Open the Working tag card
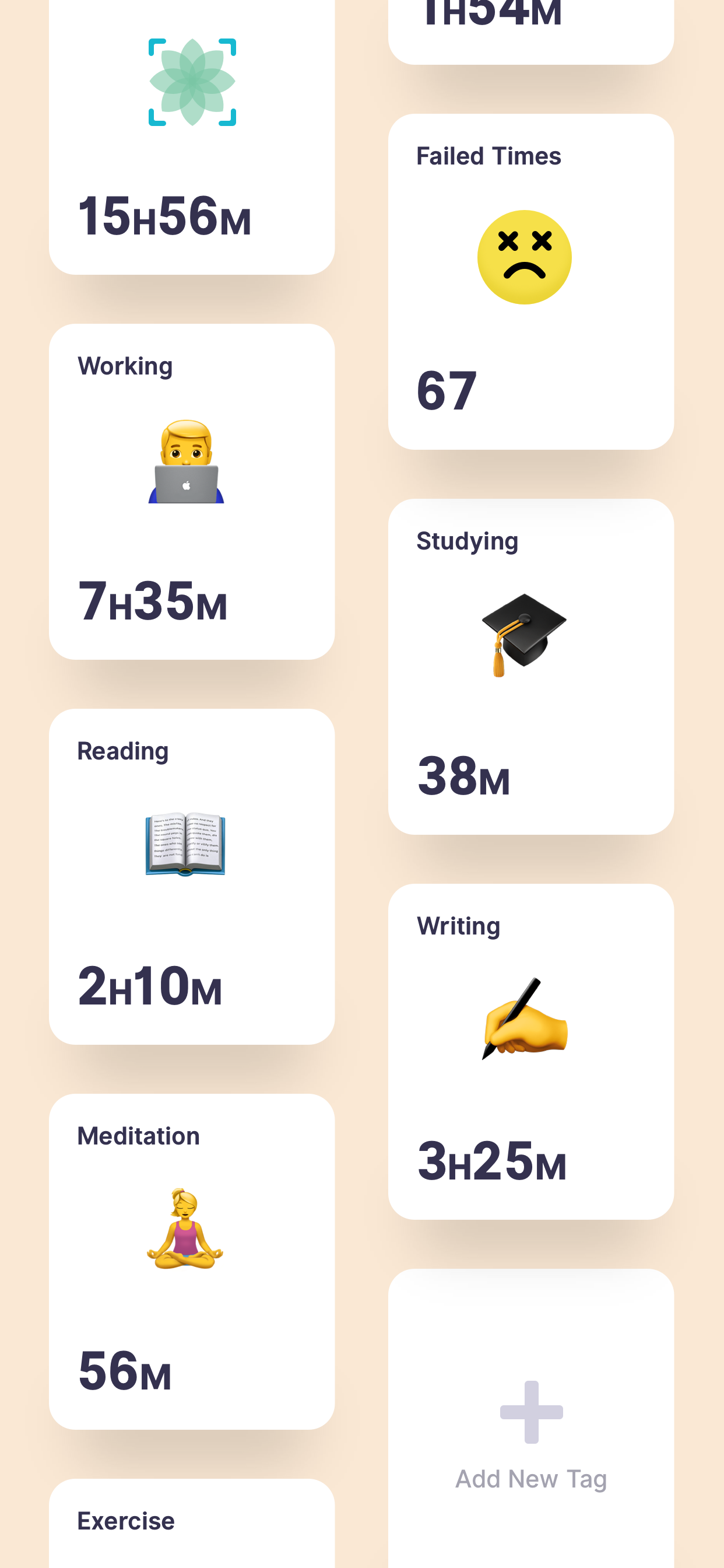 click(192, 491)
